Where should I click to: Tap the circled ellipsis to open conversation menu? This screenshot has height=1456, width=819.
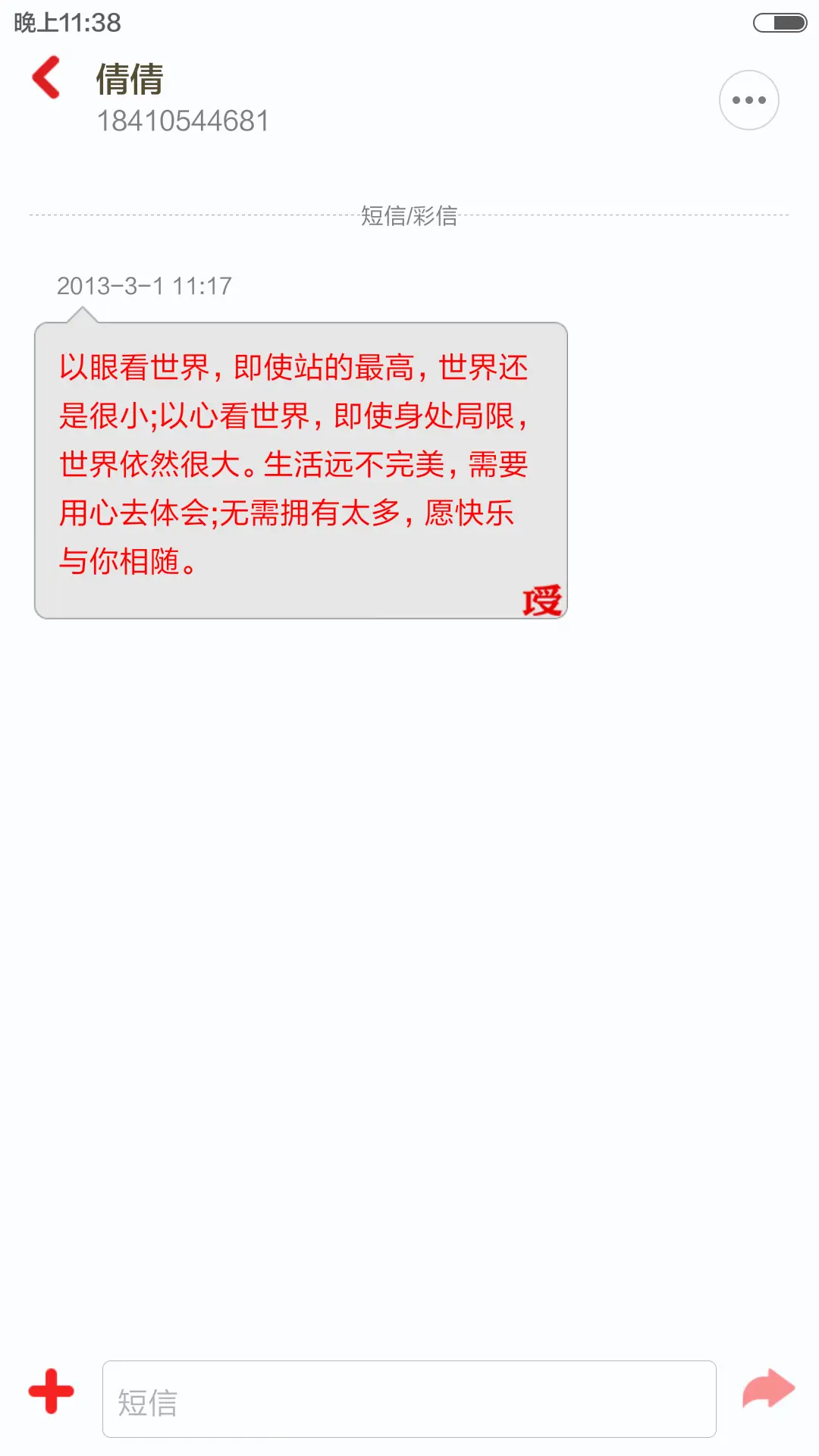(x=749, y=99)
